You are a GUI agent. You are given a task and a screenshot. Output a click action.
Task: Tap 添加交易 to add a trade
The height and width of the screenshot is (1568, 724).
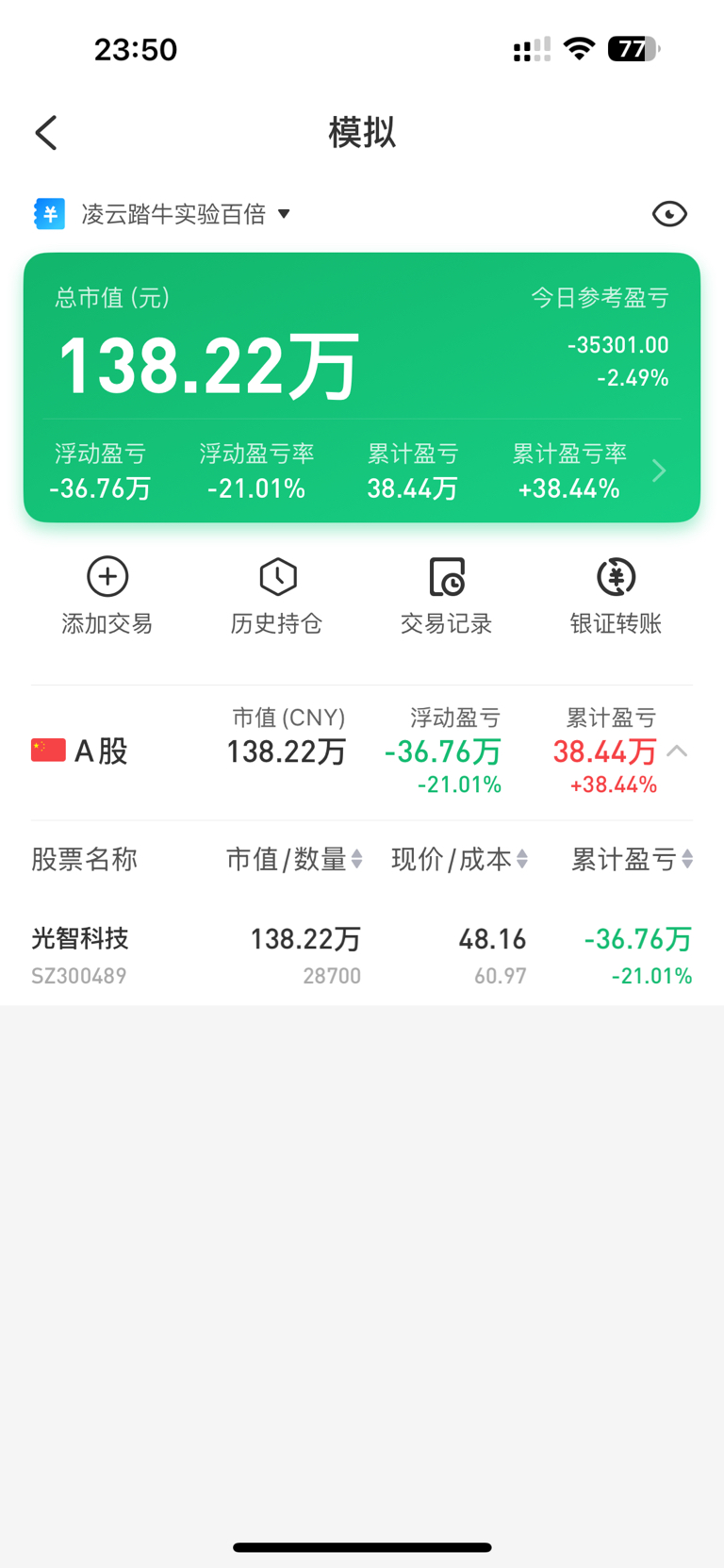pos(107,596)
